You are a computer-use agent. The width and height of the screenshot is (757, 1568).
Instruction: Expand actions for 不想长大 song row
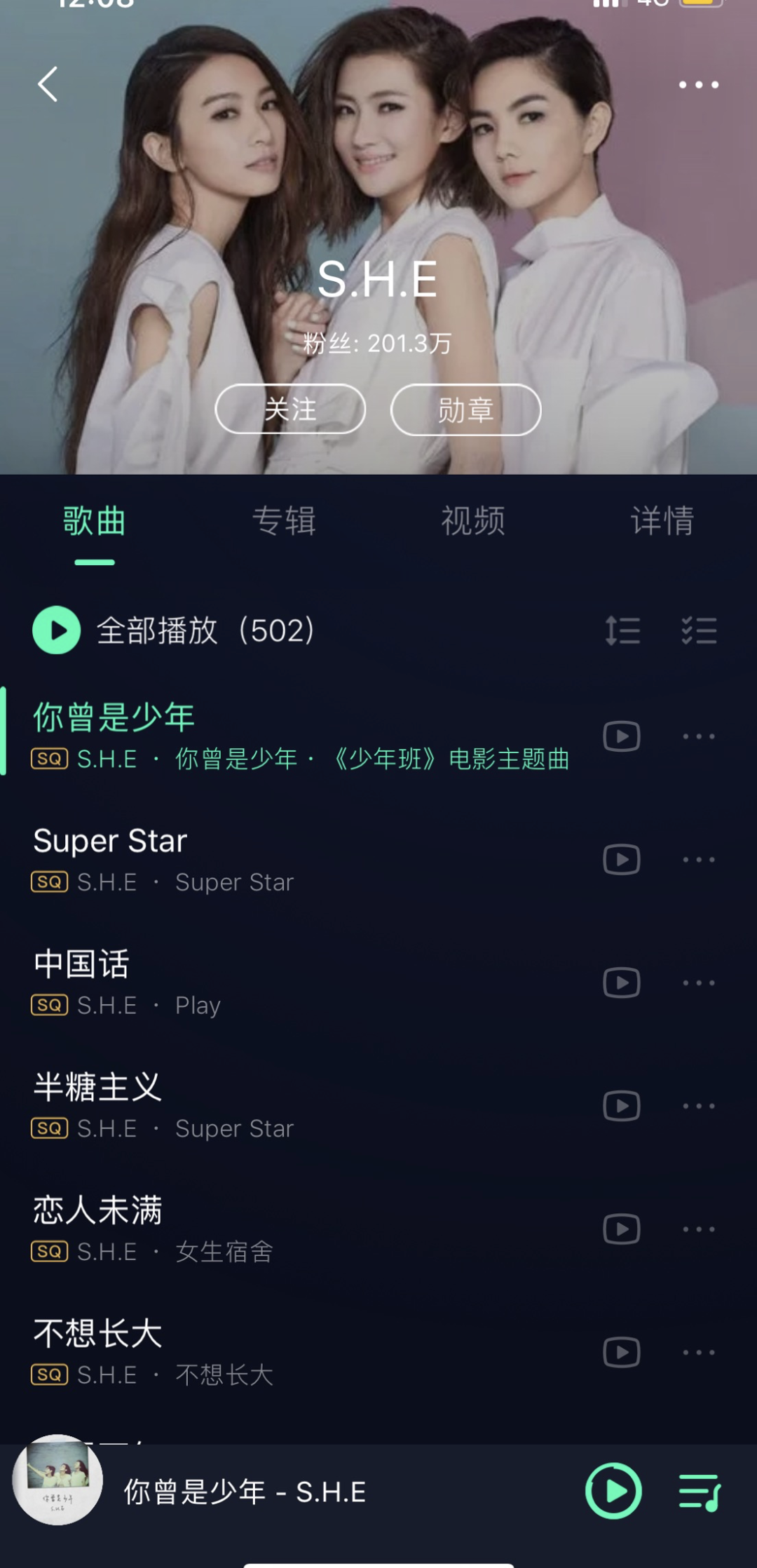tap(698, 1352)
